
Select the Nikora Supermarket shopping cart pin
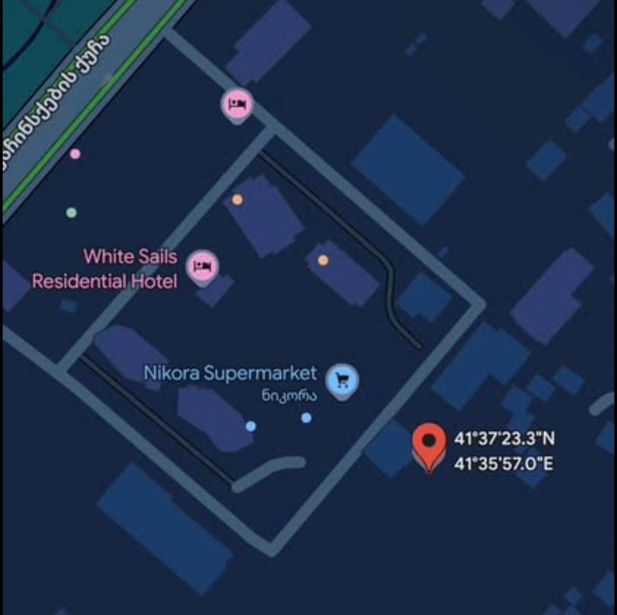pos(342,381)
